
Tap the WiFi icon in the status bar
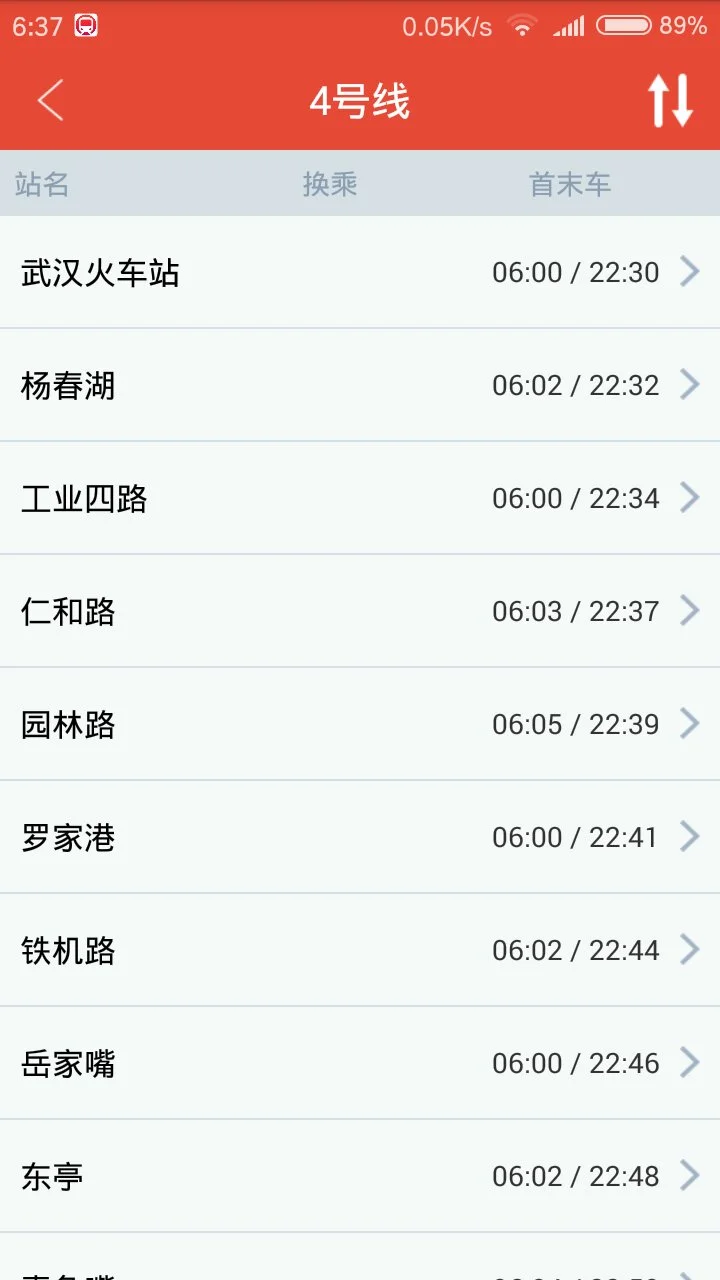coord(521,26)
